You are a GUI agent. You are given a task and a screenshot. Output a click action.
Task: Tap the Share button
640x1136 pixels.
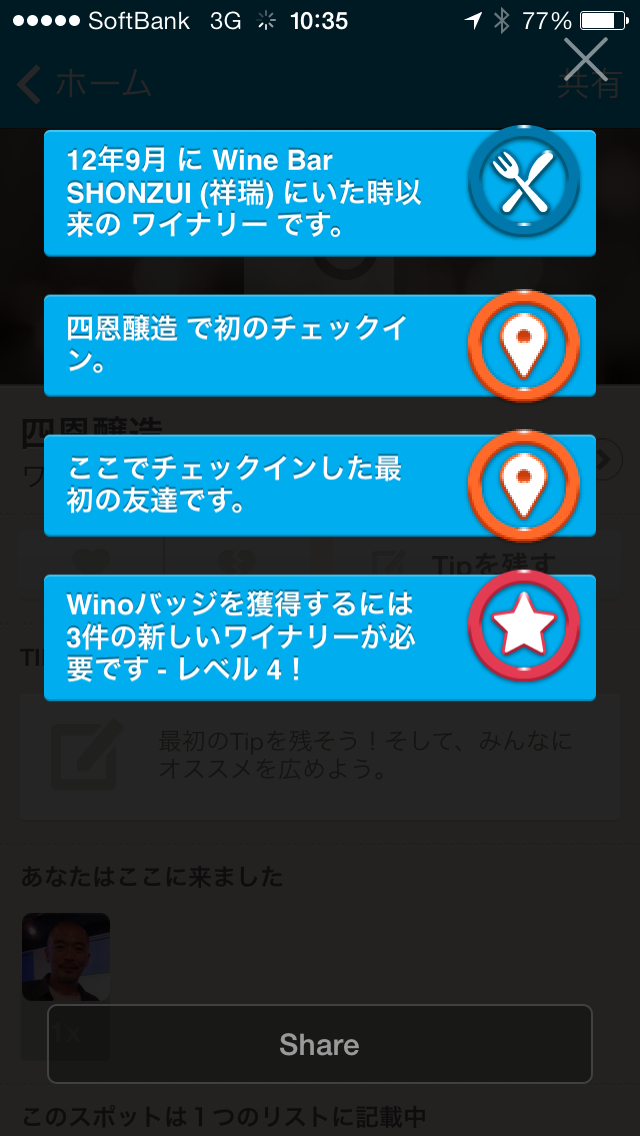pyautogui.click(x=320, y=1045)
